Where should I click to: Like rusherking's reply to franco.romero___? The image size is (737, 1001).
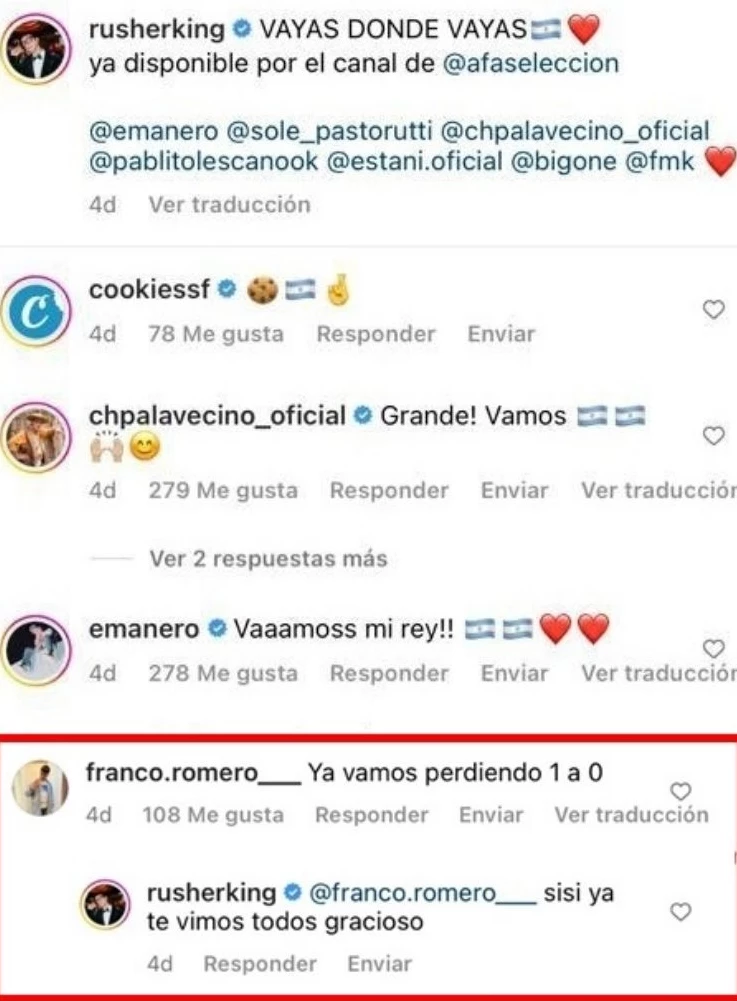(680, 911)
